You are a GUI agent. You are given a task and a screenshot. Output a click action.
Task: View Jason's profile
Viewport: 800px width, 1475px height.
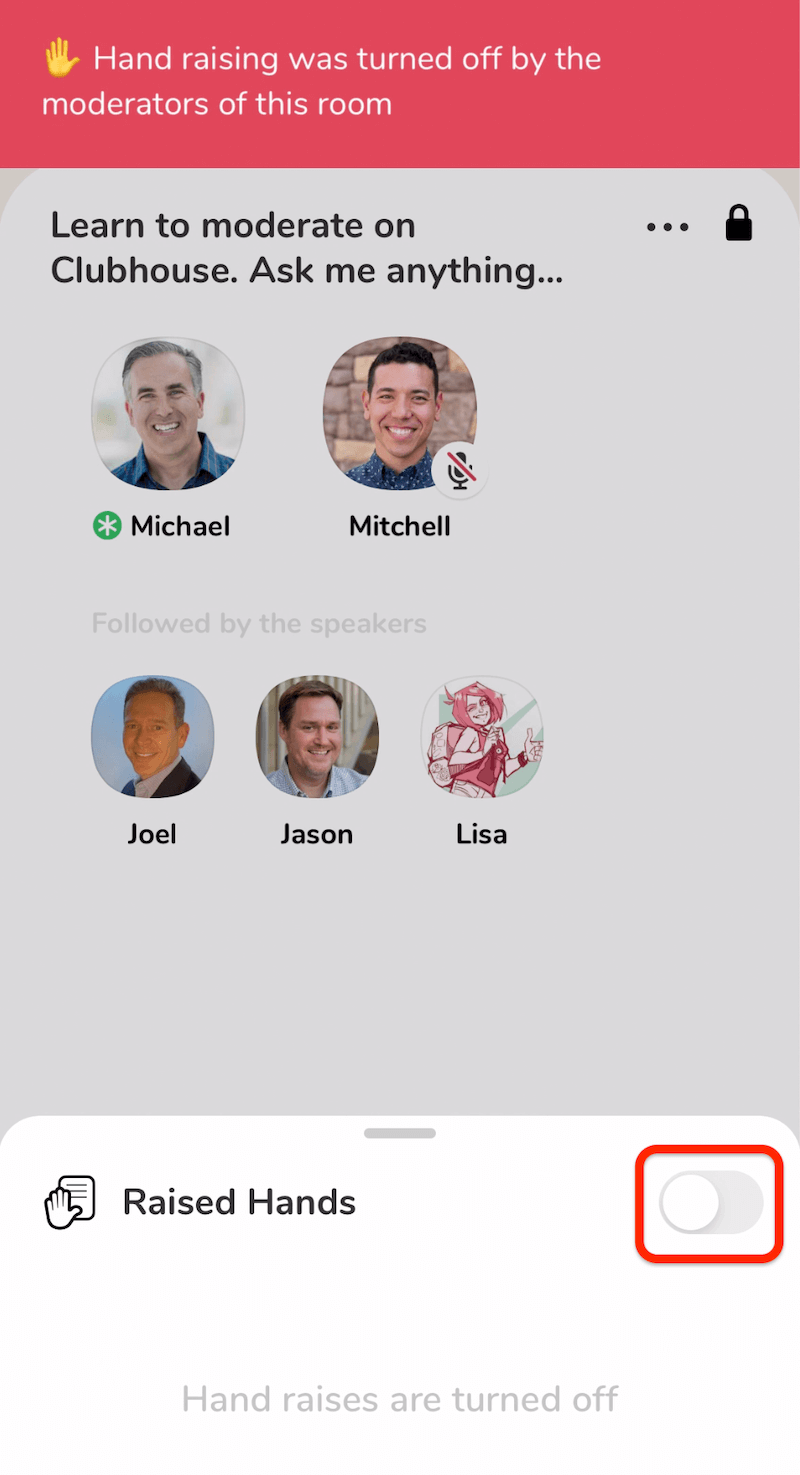[317, 737]
